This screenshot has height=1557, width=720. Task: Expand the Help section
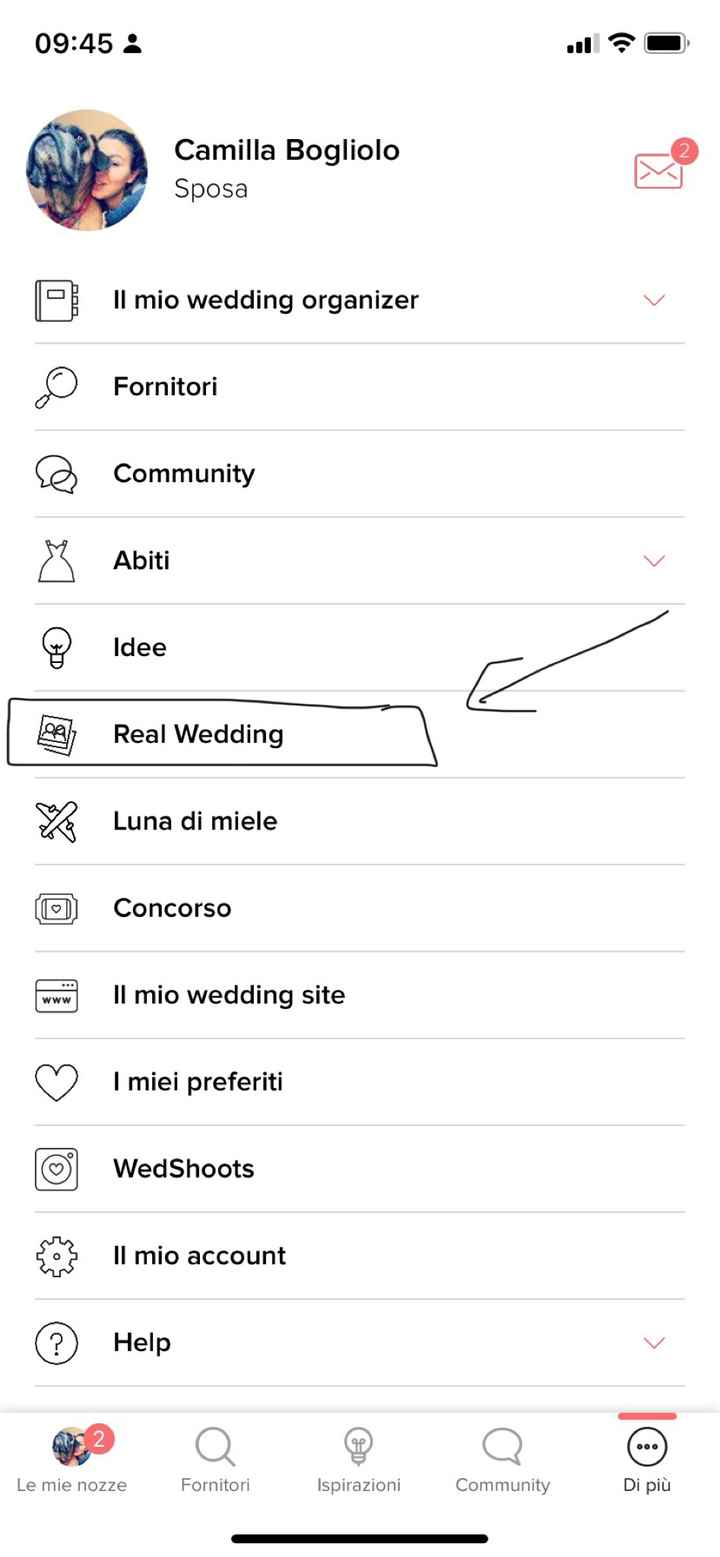(x=653, y=1343)
